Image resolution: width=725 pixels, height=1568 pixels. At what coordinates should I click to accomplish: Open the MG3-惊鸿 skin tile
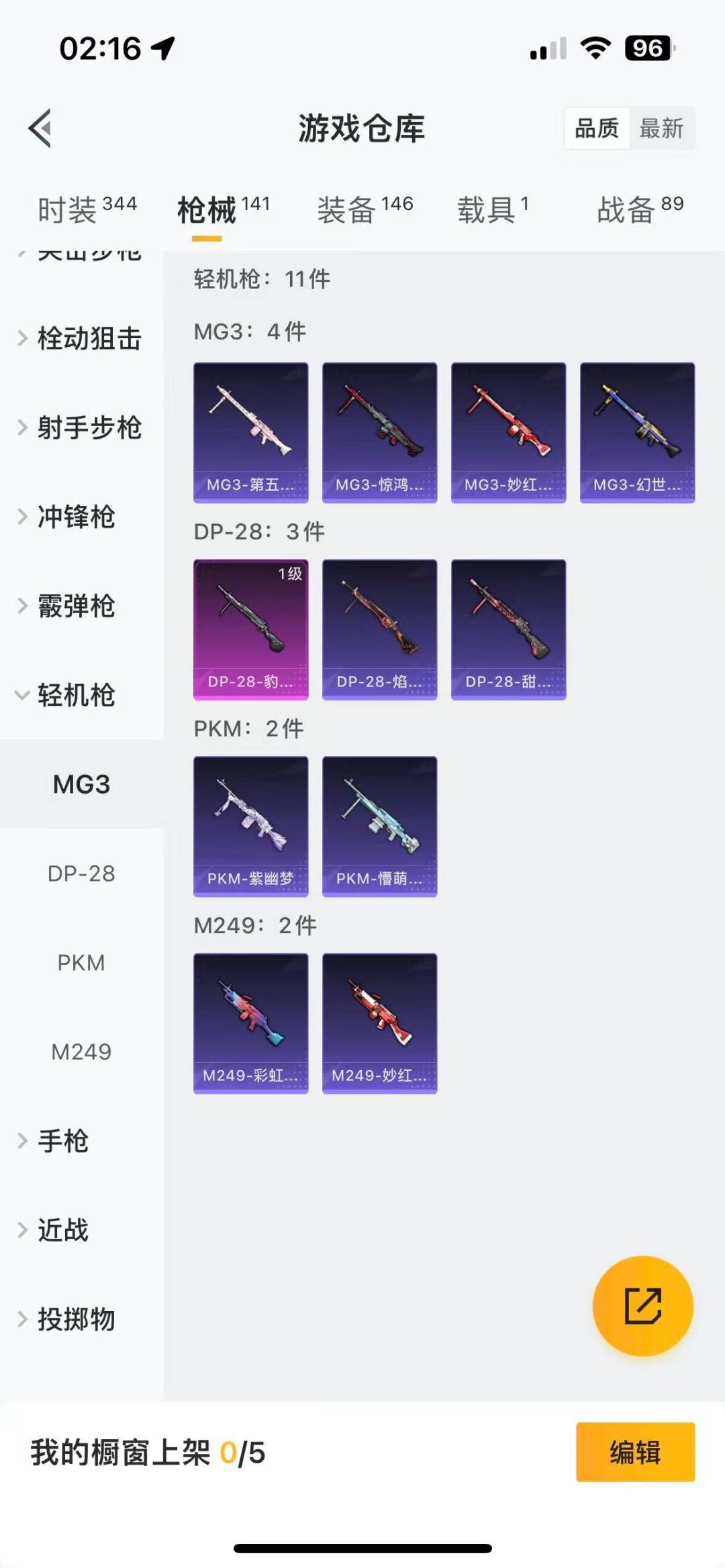pos(379,433)
